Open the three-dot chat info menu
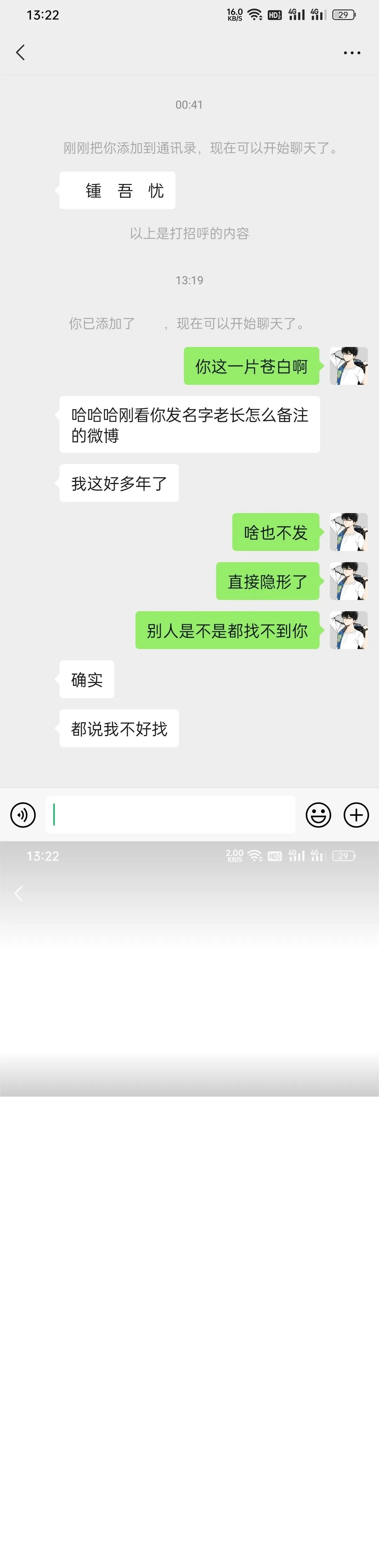 point(352,53)
